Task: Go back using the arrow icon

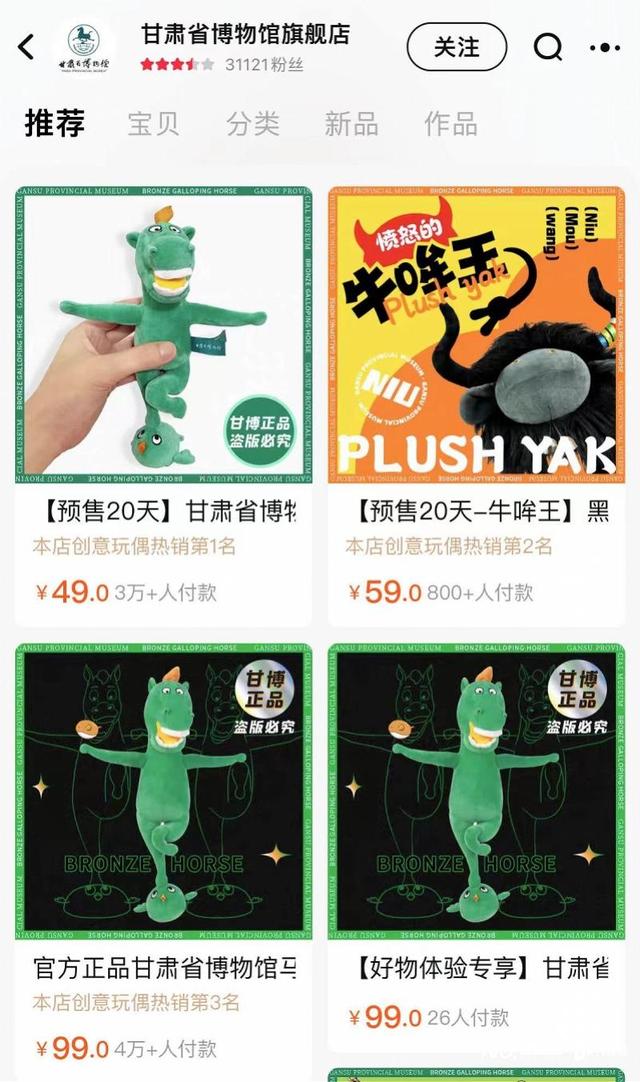Action: tap(26, 47)
